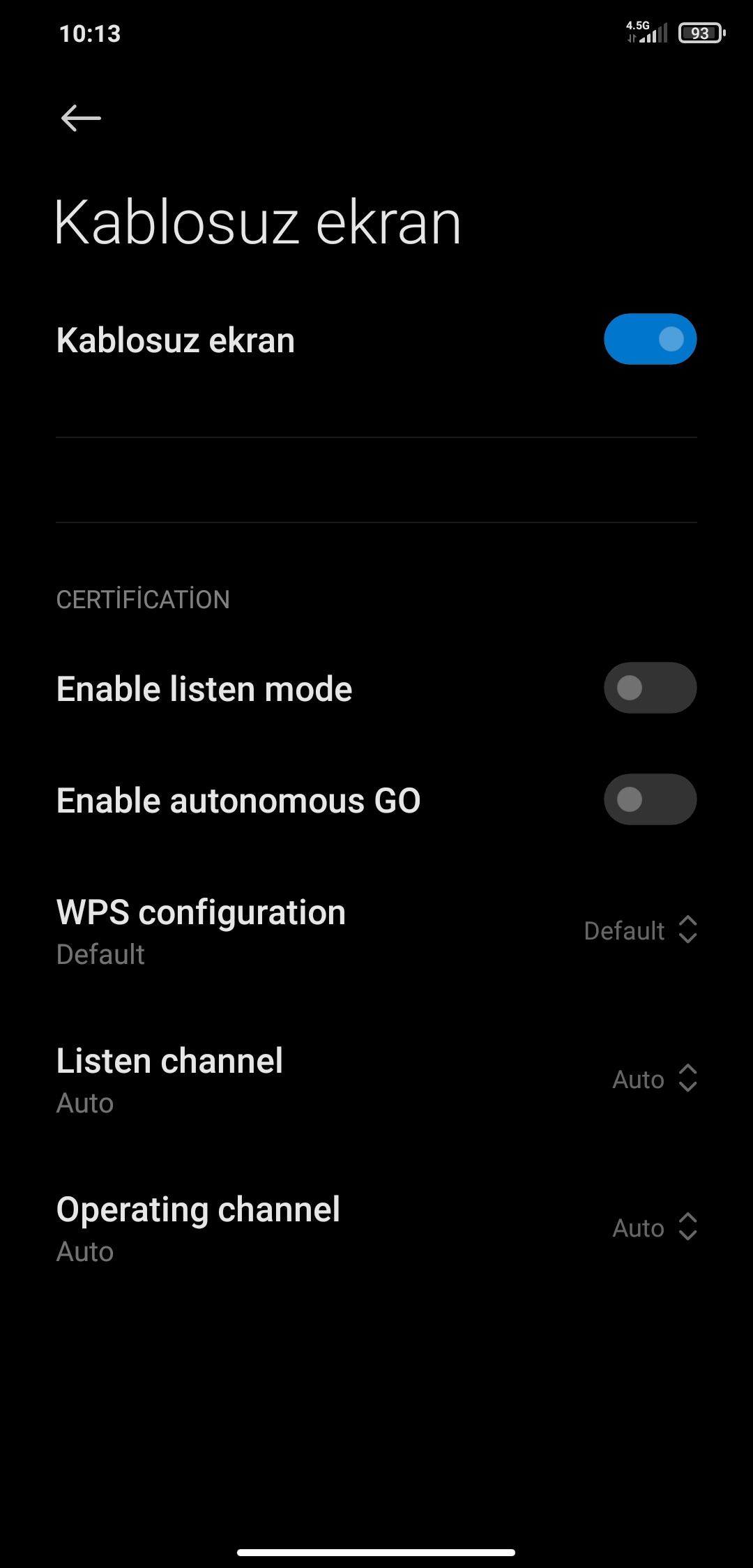
Task: Enable listen mode toggle
Action: click(x=650, y=688)
